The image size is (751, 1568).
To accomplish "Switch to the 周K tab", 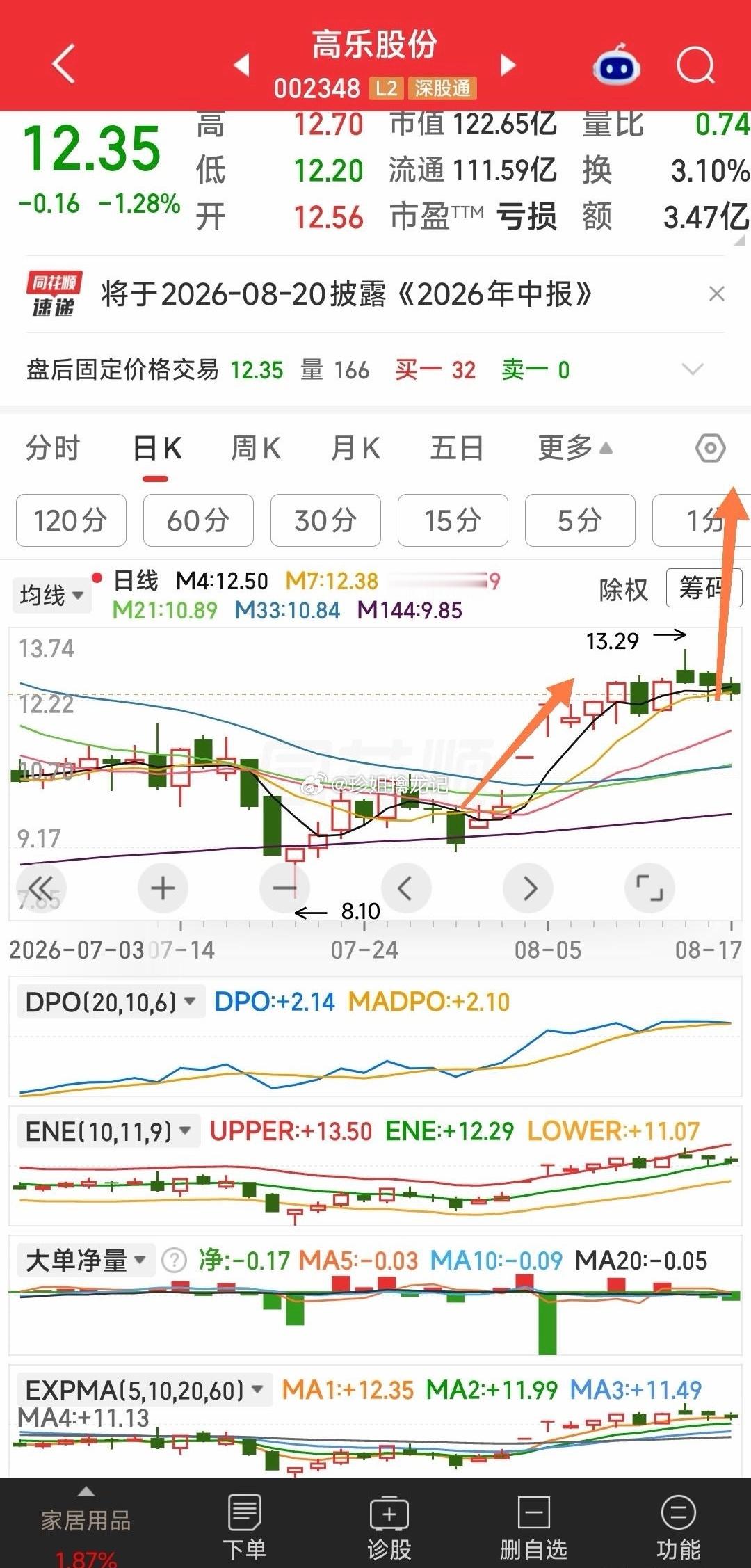I will 255,448.
